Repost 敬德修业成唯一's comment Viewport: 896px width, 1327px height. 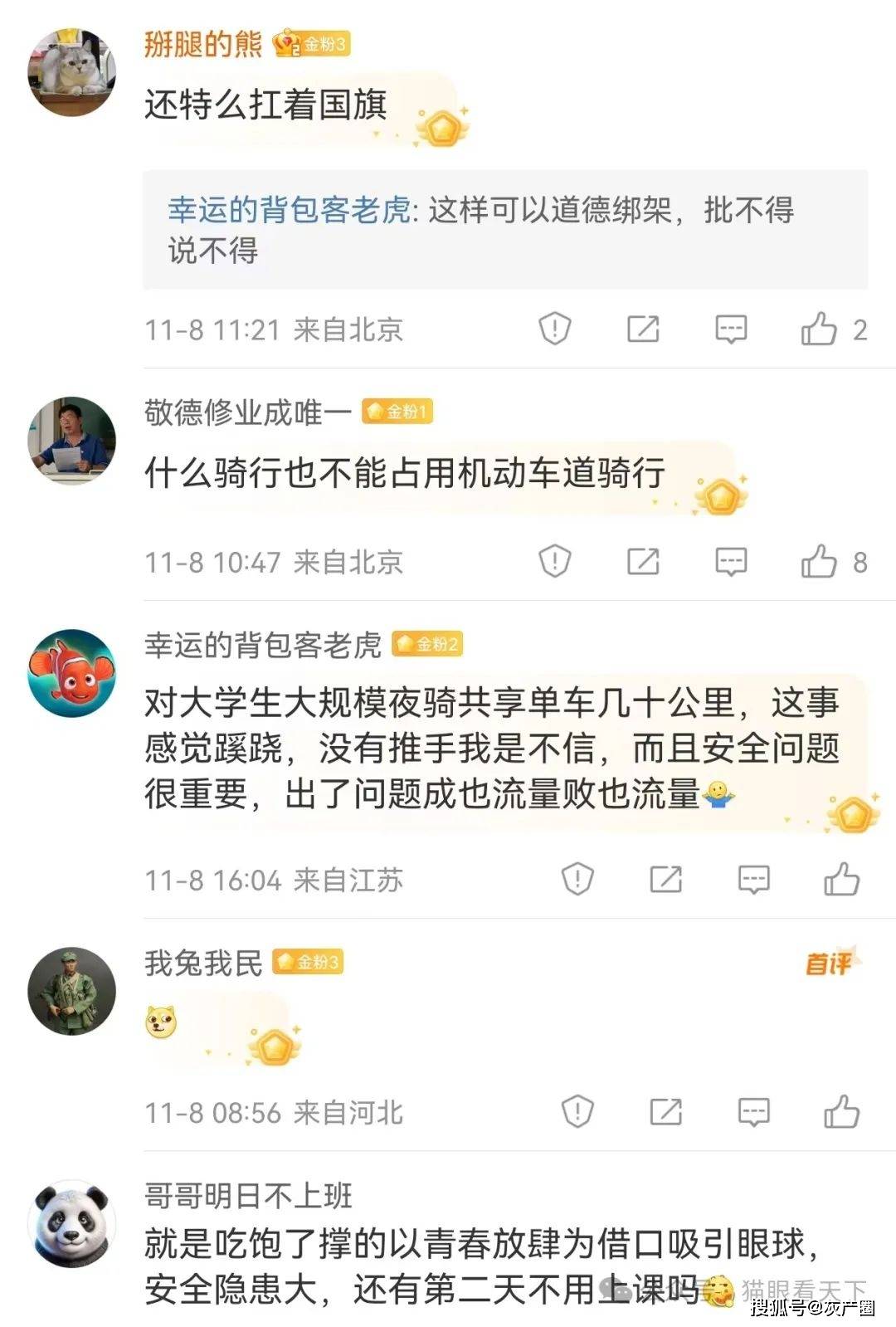coord(643,562)
